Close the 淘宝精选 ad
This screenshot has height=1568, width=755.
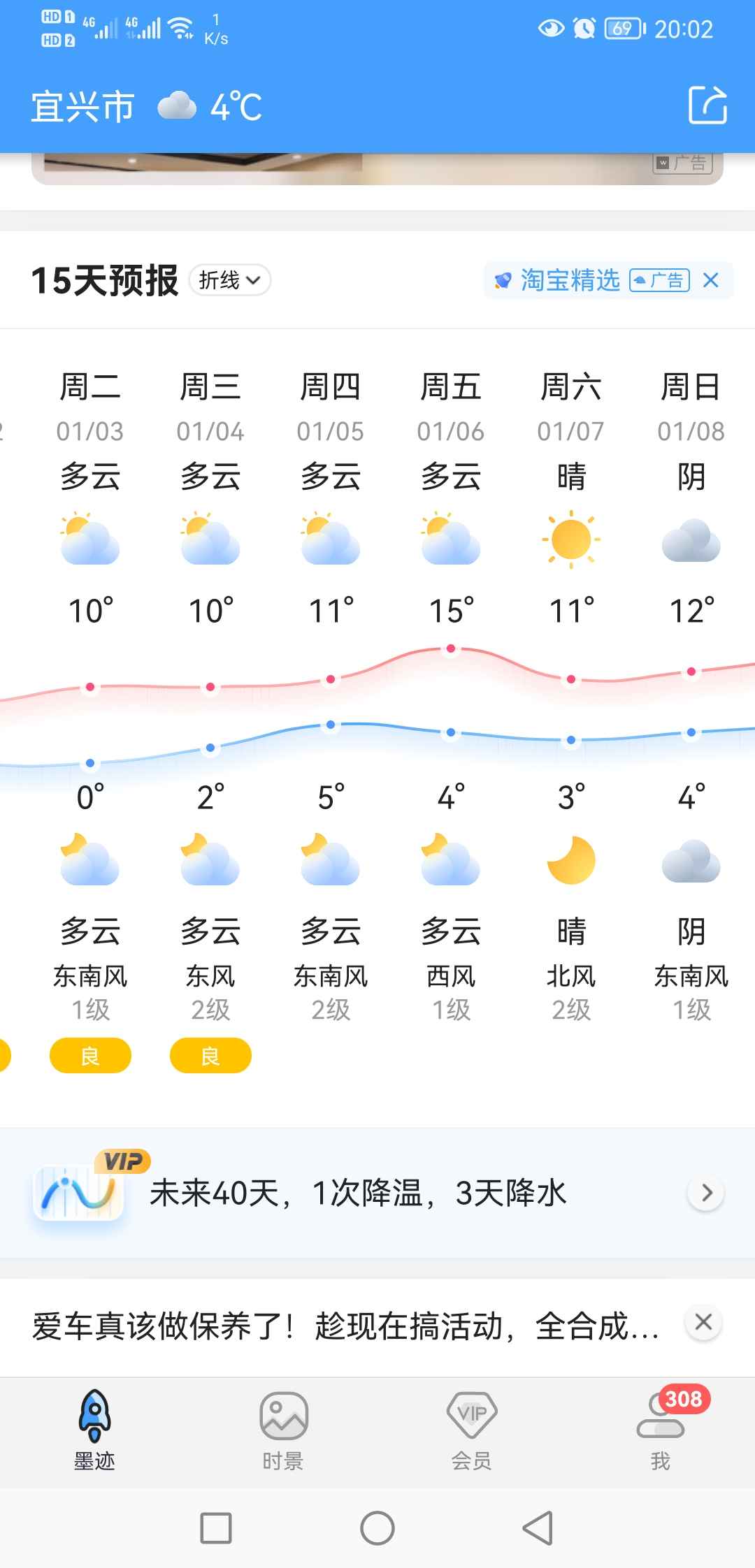(x=711, y=280)
